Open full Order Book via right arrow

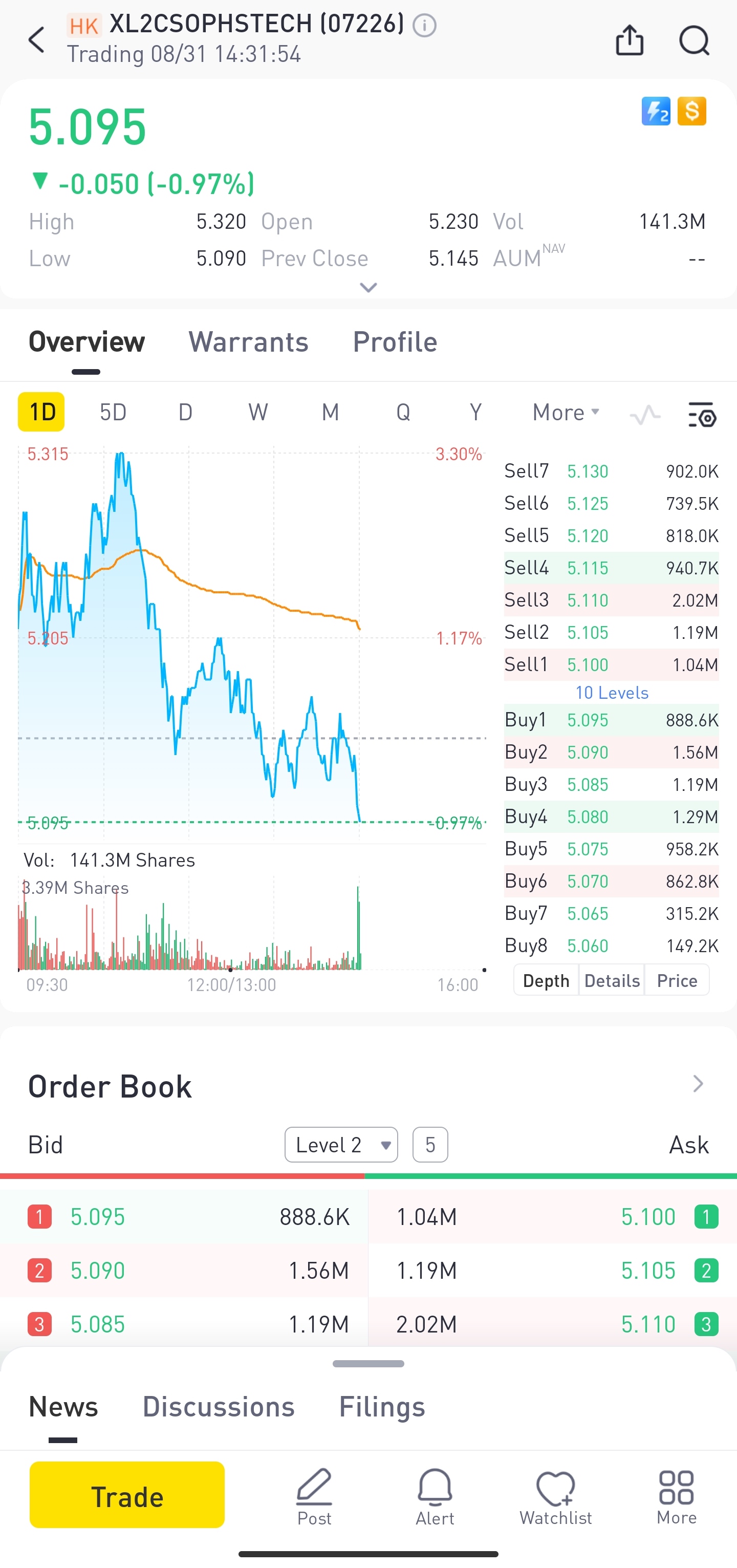pyautogui.click(x=698, y=1084)
